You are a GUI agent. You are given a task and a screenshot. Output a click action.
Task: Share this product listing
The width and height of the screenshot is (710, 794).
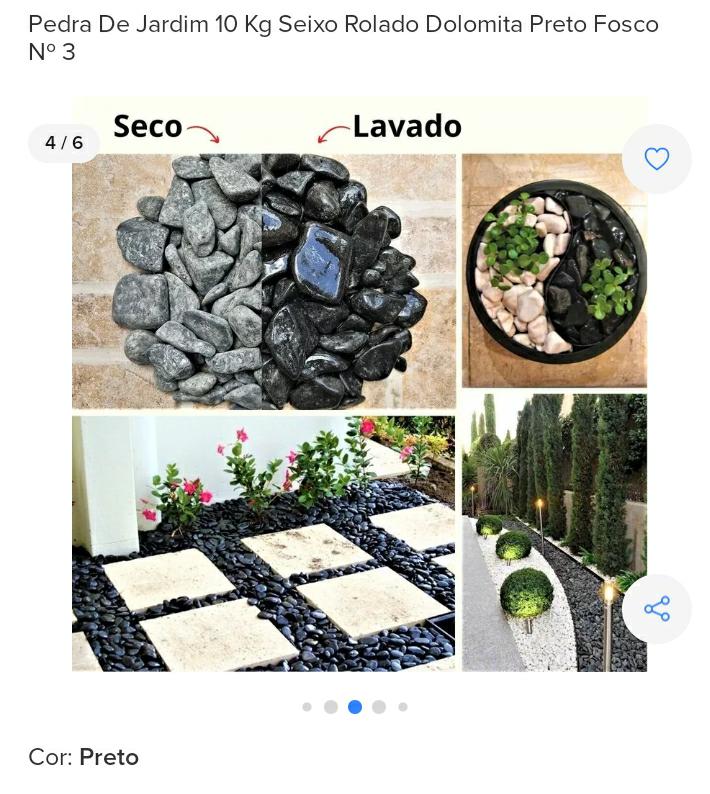(x=656, y=609)
